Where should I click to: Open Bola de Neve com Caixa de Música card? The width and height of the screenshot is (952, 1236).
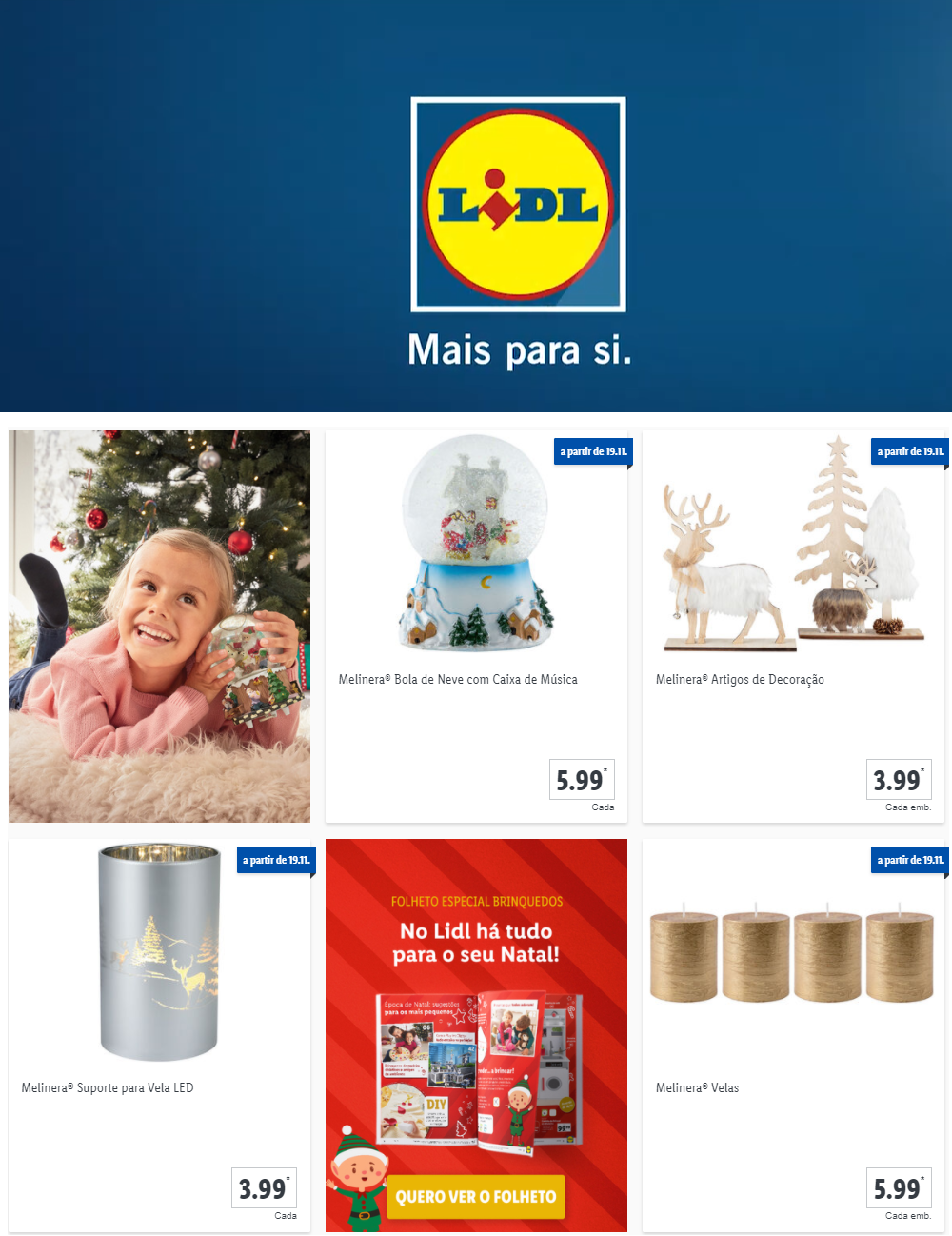click(x=476, y=626)
